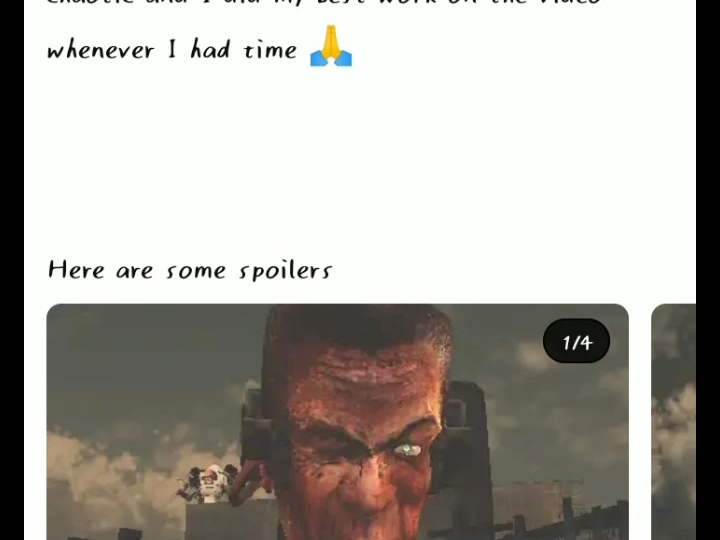Open the second spoiler image peeking at right

tap(674, 425)
